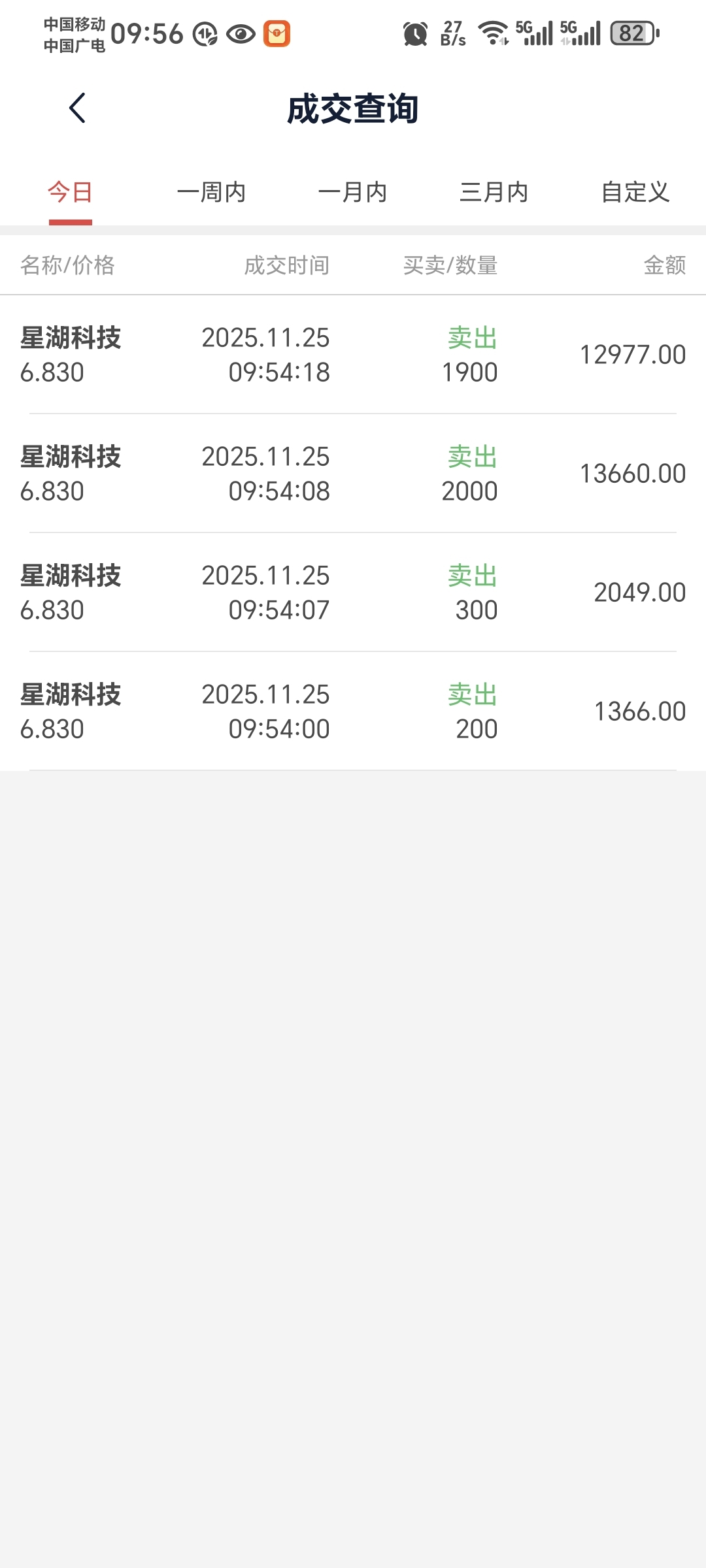
Task: Open the 09:54:07 trade of 300 shares
Action: pyautogui.click(x=353, y=593)
